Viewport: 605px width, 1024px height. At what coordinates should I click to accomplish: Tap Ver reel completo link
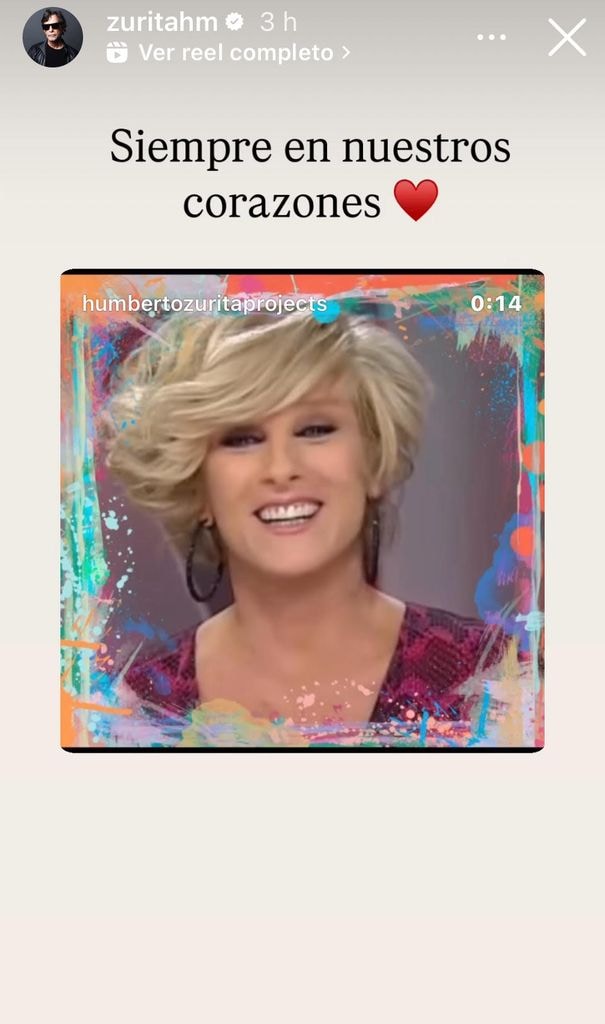(234, 53)
